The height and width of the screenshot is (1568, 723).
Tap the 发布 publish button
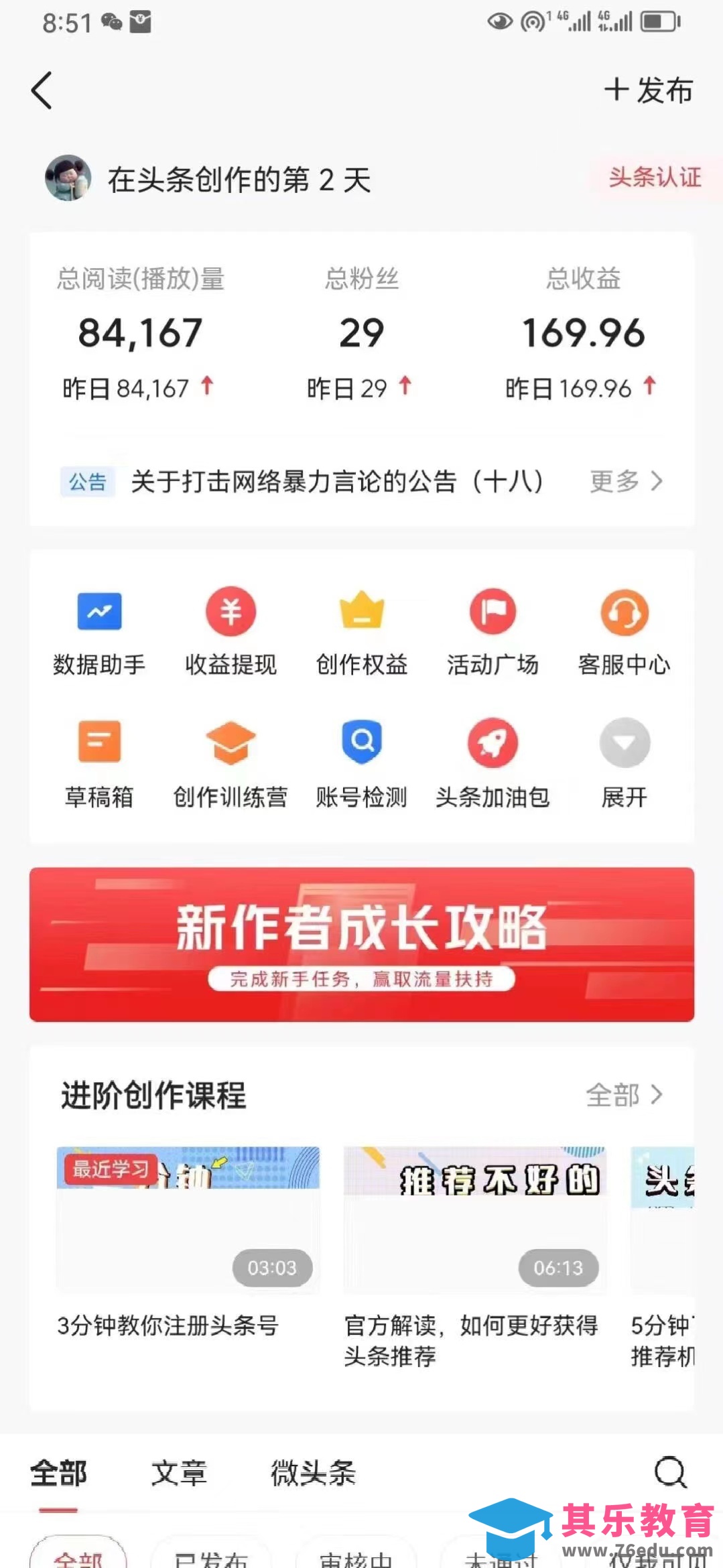(649, 90)
